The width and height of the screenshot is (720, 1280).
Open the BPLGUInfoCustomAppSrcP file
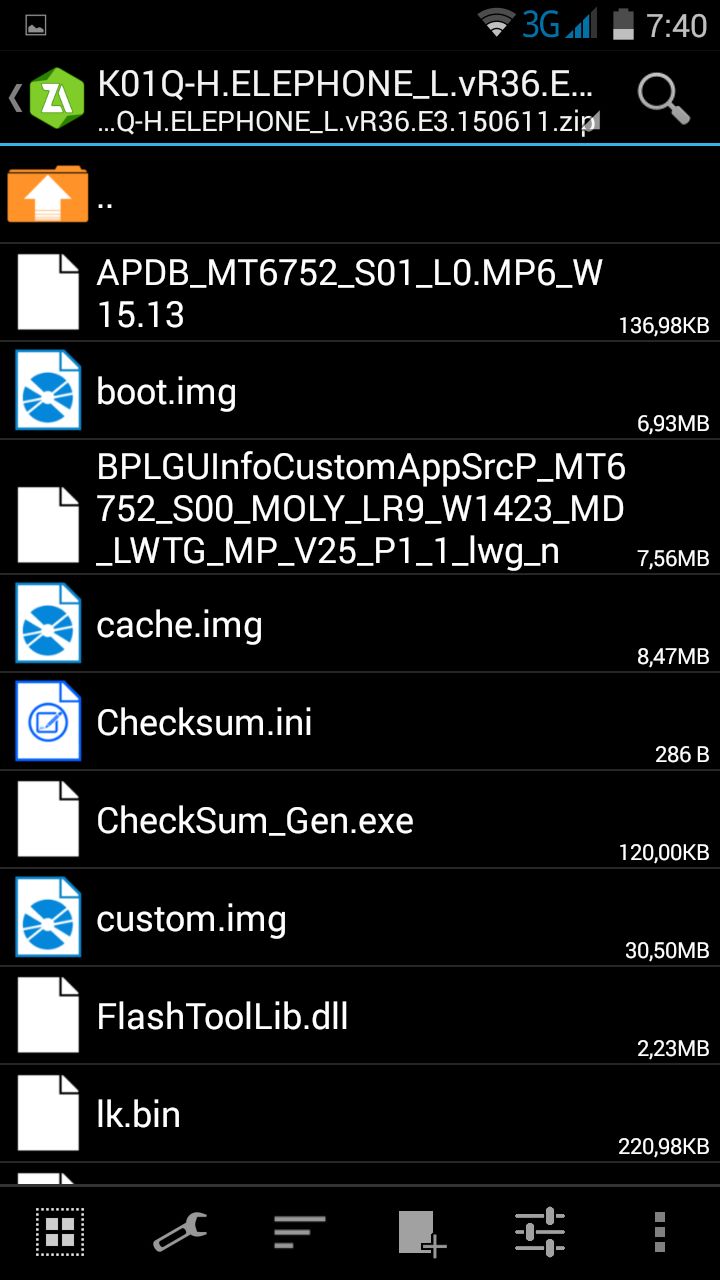pos(360,508)
